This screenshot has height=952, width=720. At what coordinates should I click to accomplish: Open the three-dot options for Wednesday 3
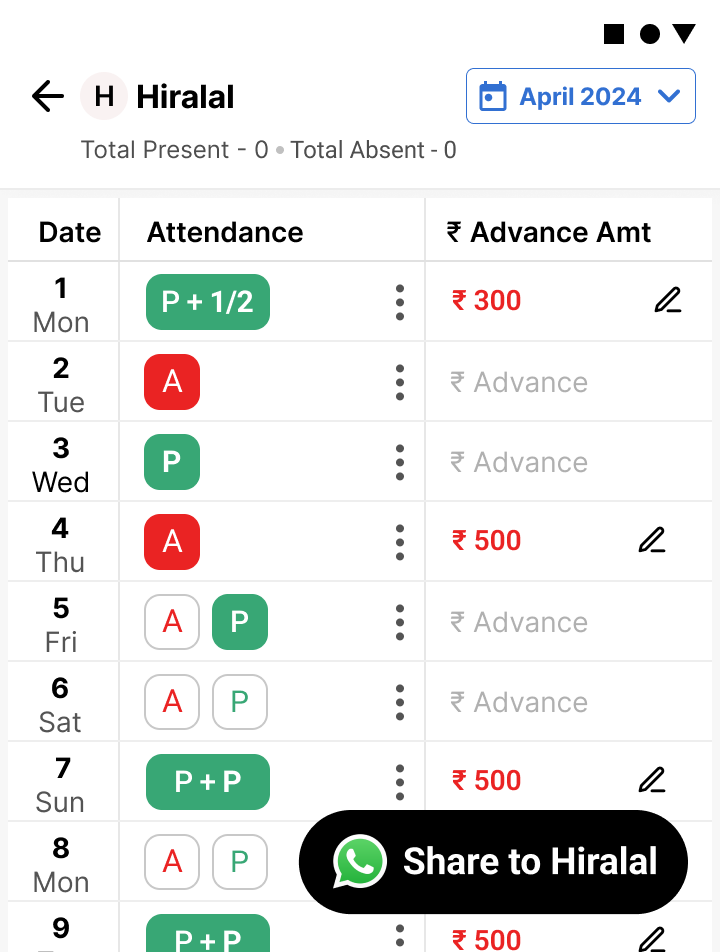tap(399, 462)
